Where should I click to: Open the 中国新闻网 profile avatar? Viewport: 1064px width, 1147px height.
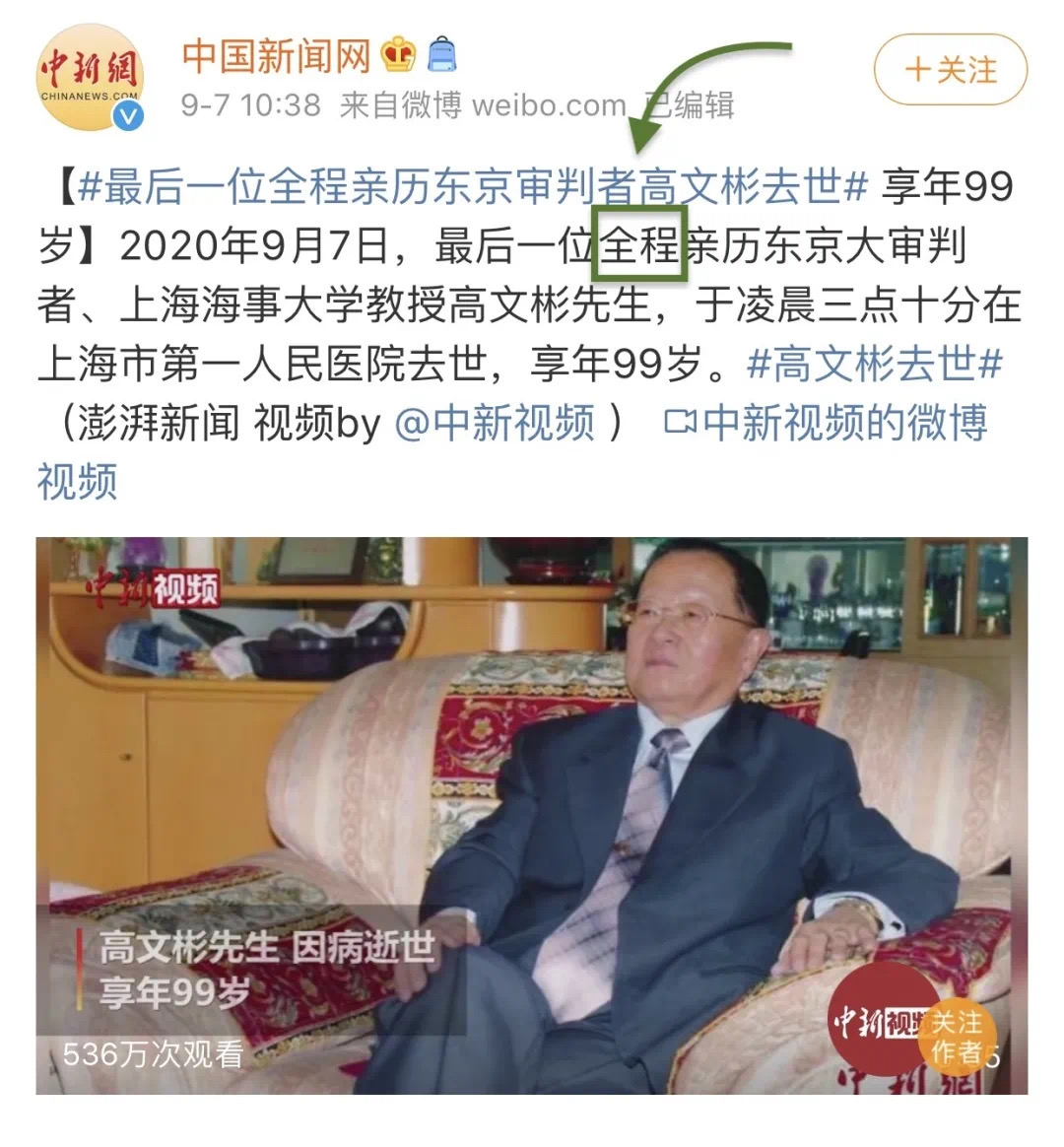(90, 78)
